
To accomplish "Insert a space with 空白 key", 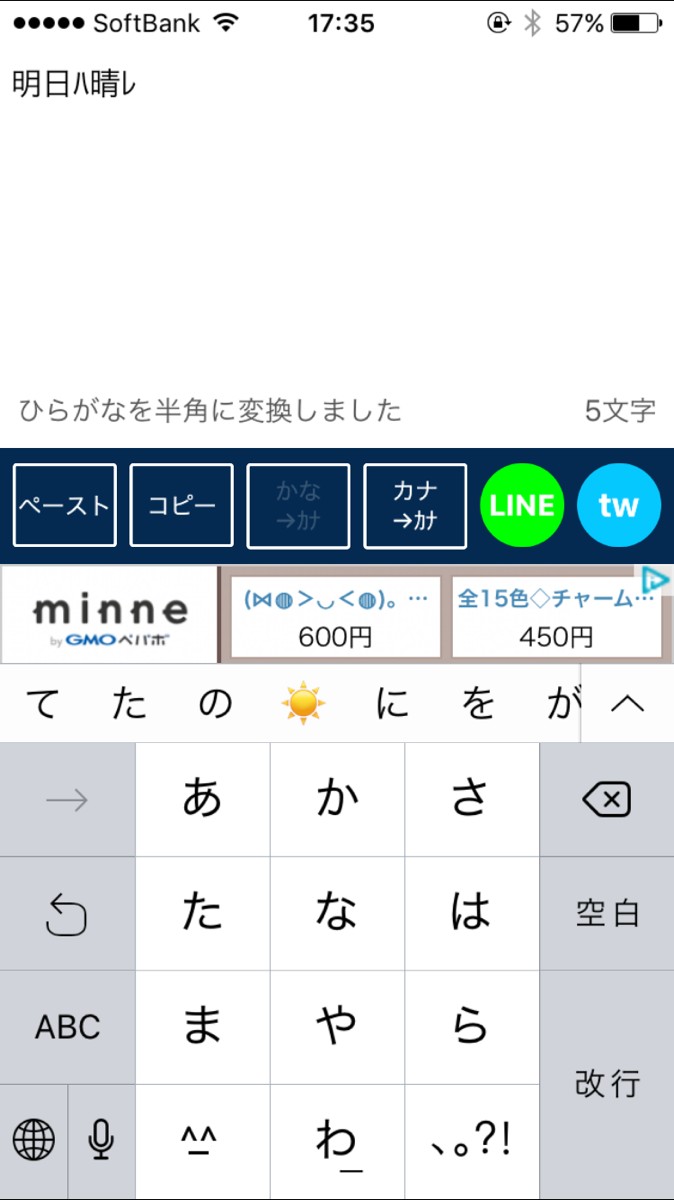I will [606, 913].
